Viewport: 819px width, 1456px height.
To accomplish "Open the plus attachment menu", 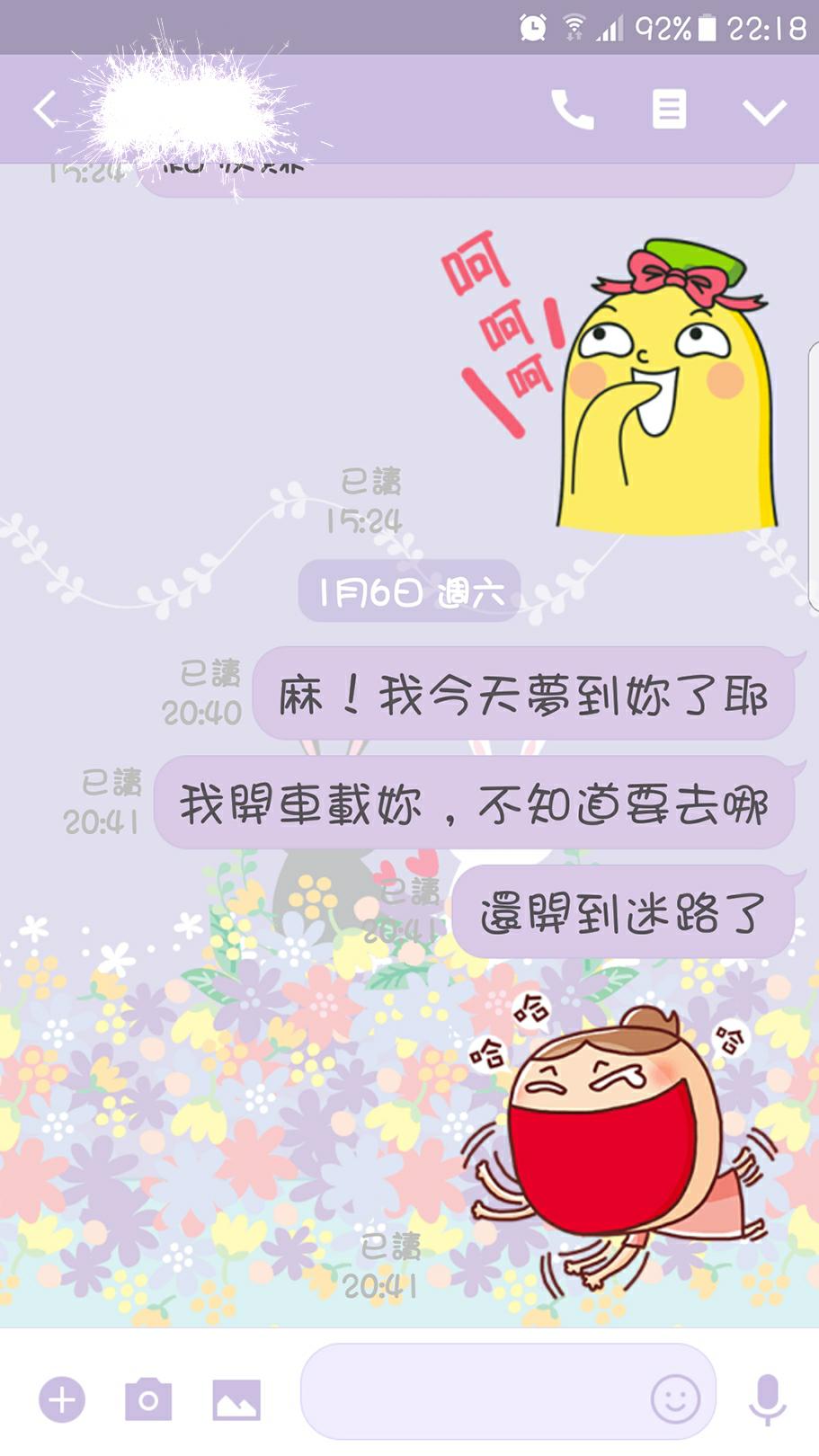I will [62, 1398].
